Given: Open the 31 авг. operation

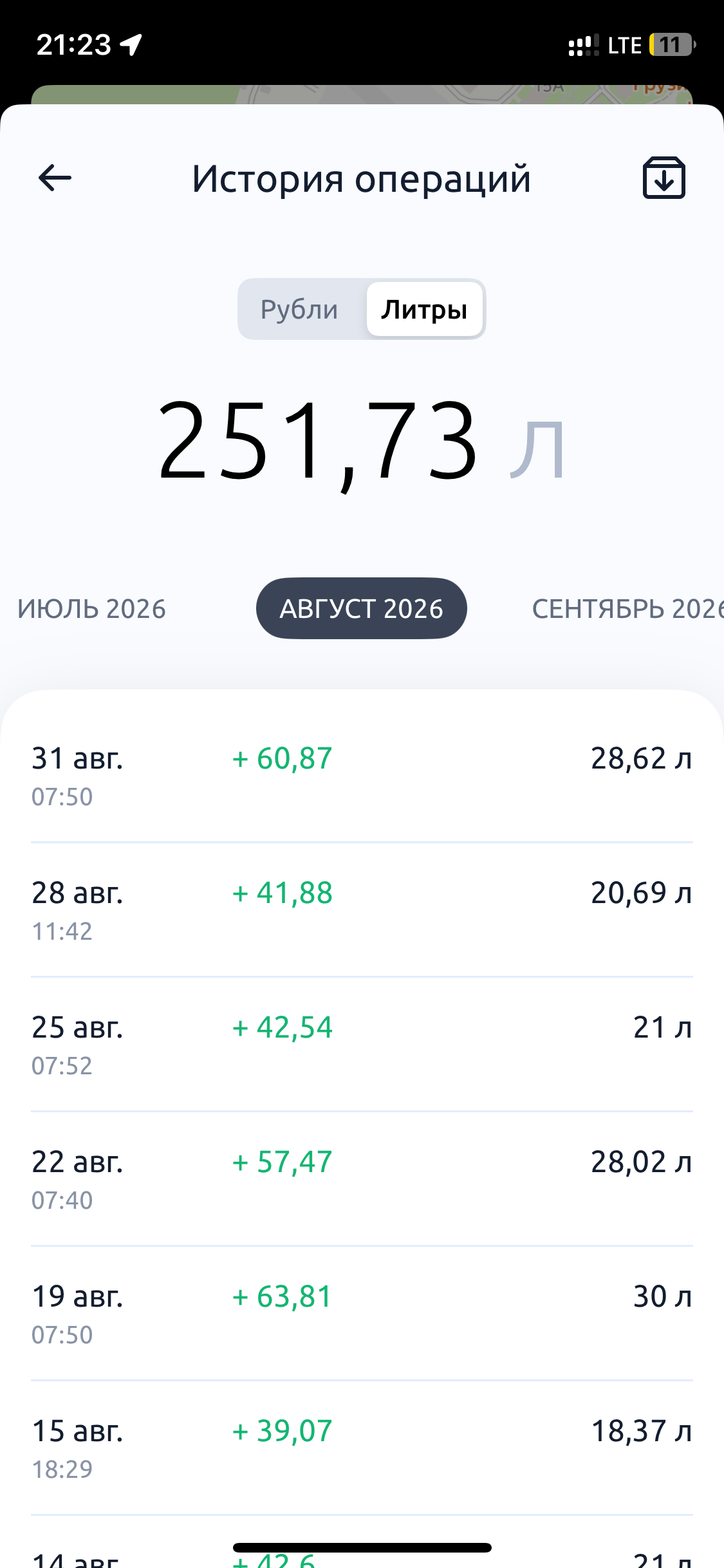Looking at the screenshot, I should (x=362, y=776).
